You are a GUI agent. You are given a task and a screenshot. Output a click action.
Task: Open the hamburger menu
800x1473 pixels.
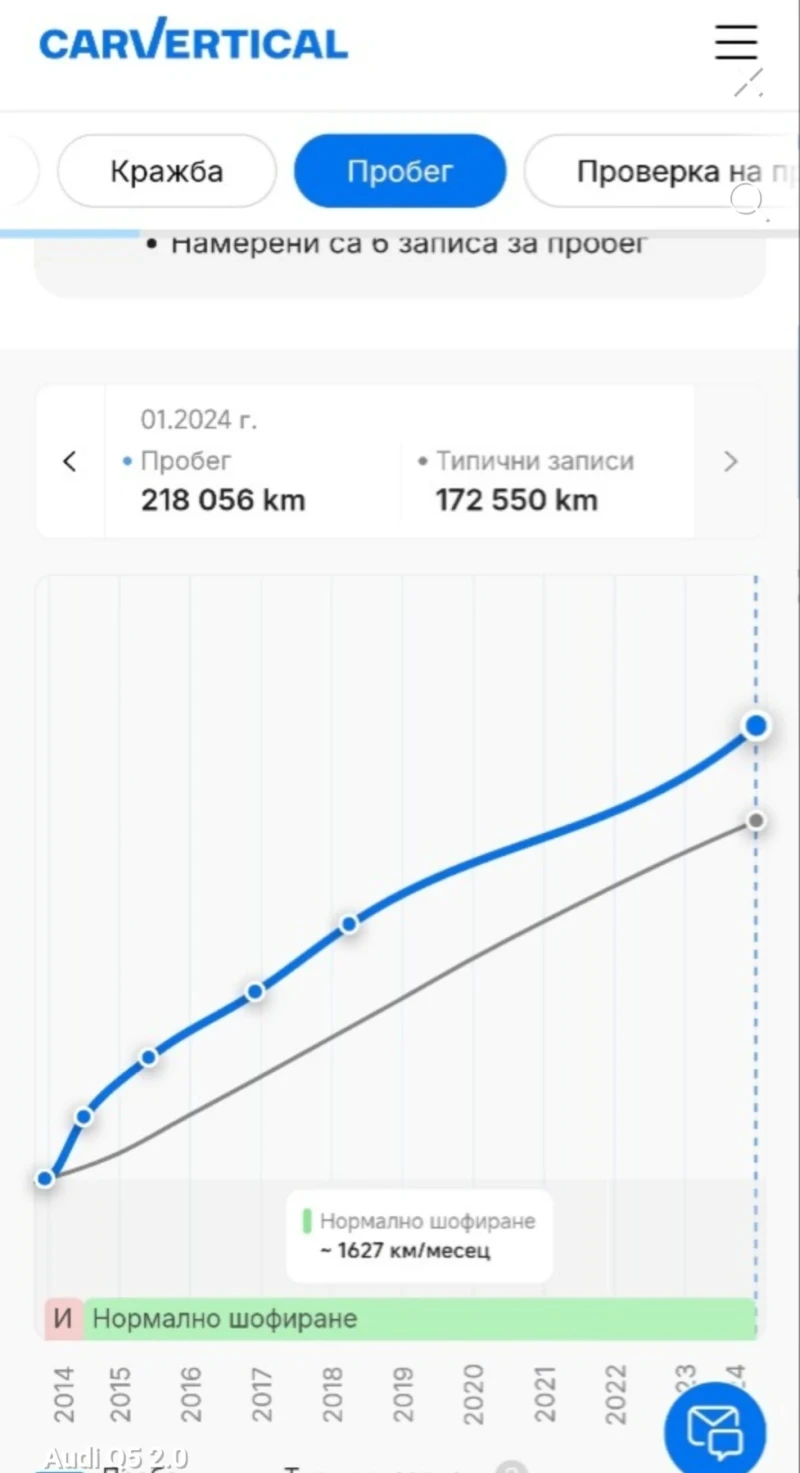click(736, 43)
